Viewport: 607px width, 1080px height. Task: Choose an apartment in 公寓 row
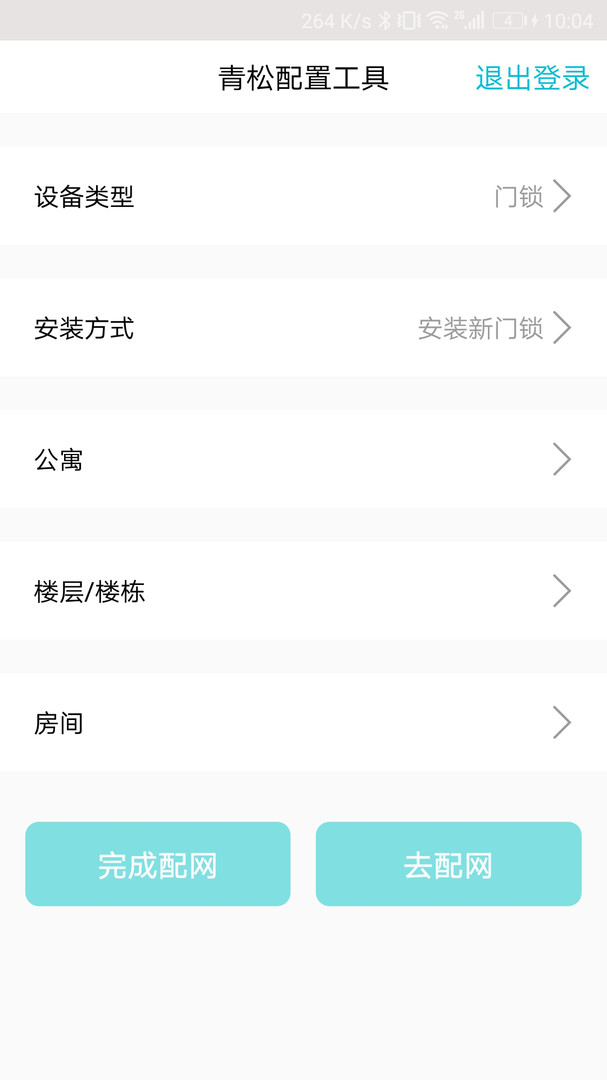[303, 459]
